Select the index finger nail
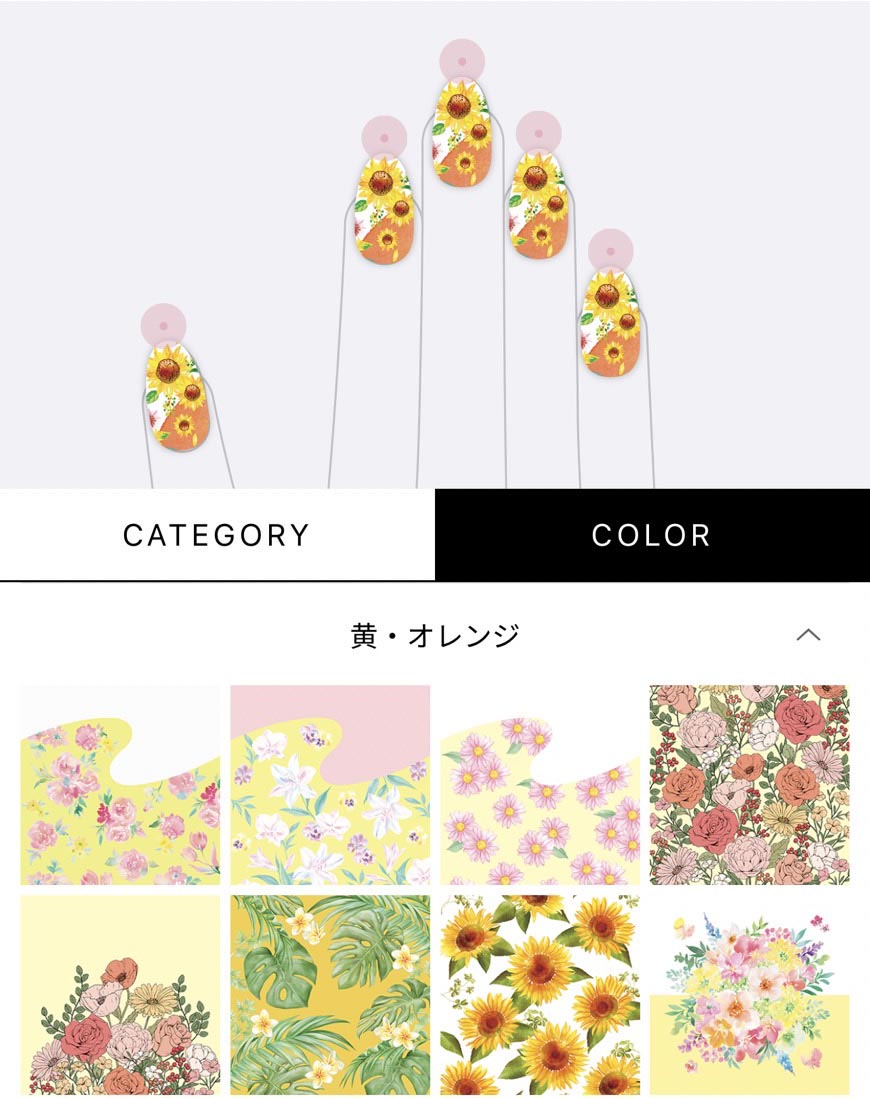Image resolution: width=870 pixels, height=1098 pixels. (x=386, y=212)
